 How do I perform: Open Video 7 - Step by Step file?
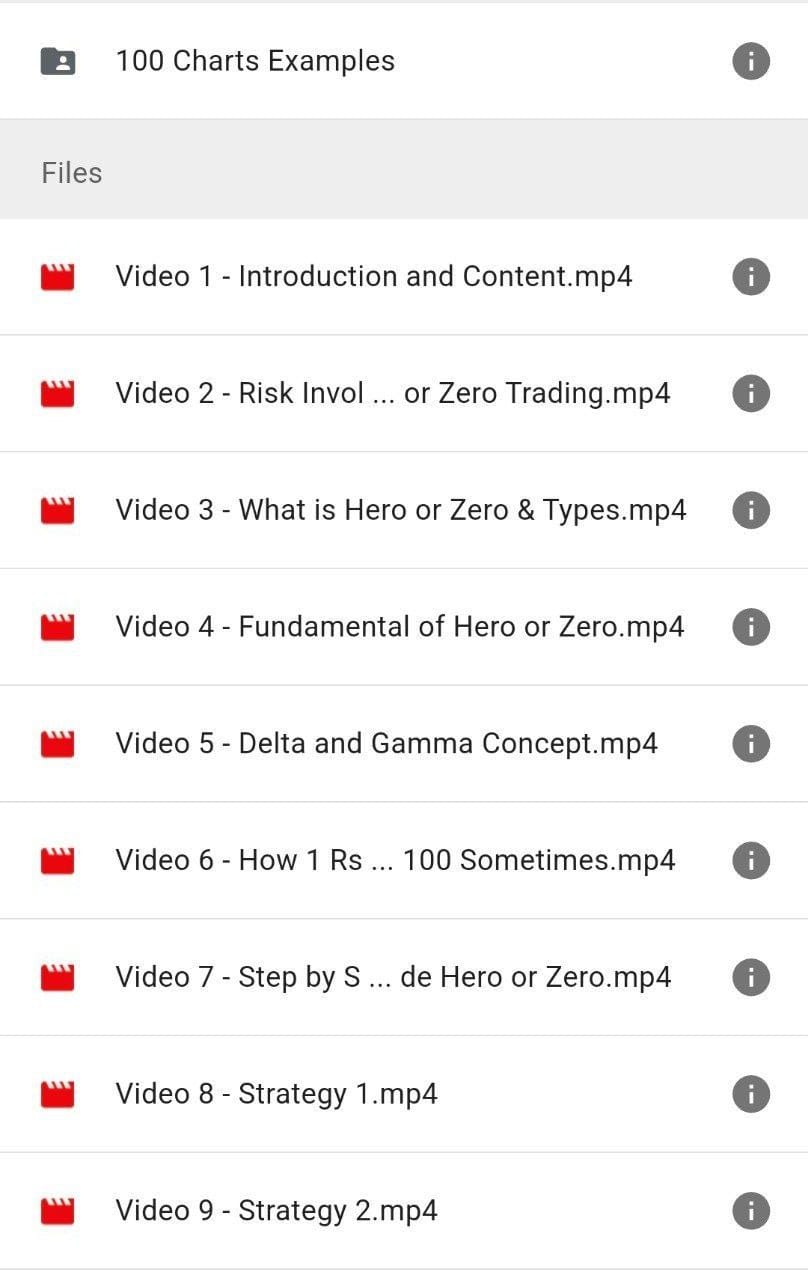click(x=393, y=977)
